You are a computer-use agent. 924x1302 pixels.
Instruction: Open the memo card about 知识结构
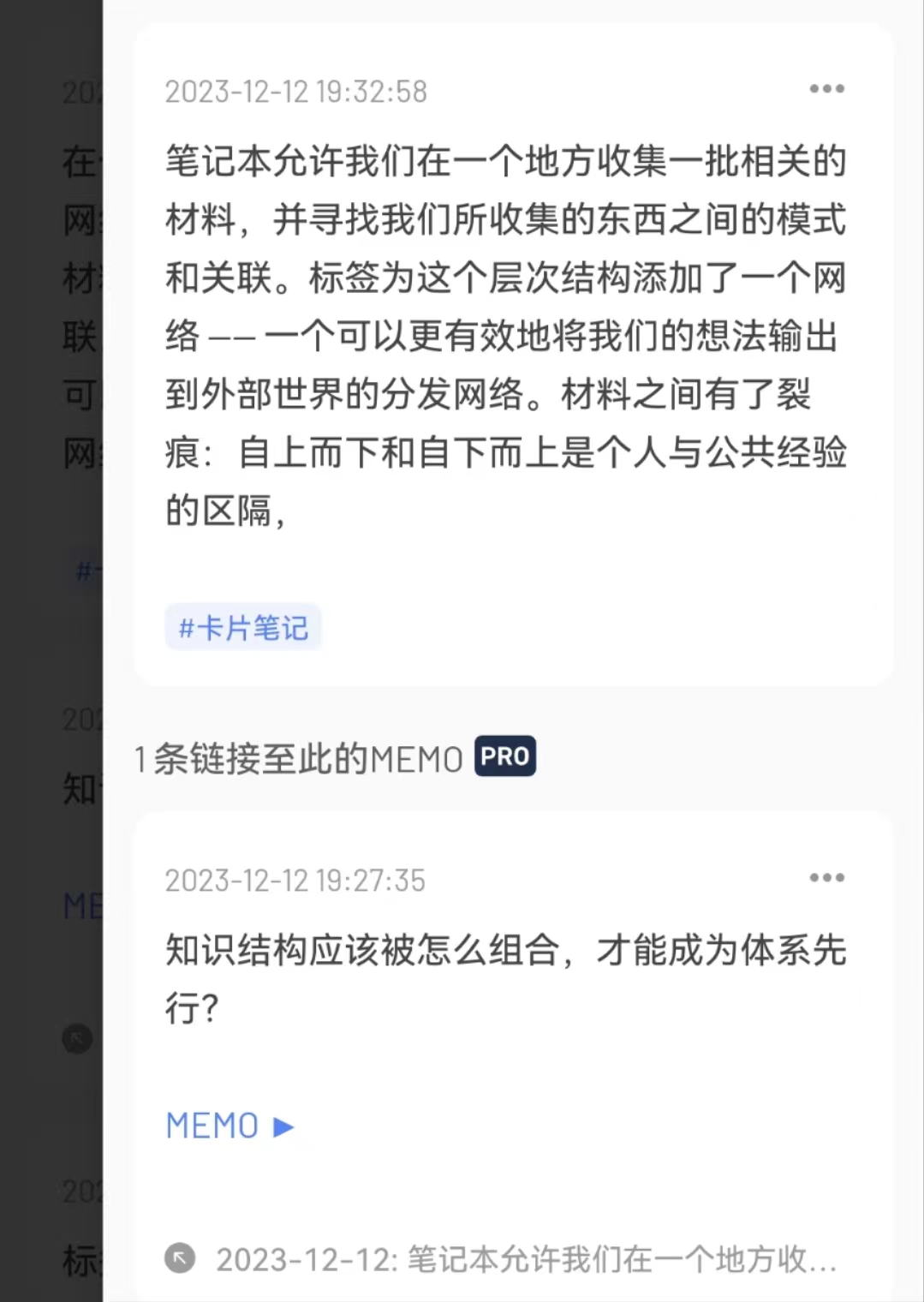pyautogui.click(x=505, y=978)
